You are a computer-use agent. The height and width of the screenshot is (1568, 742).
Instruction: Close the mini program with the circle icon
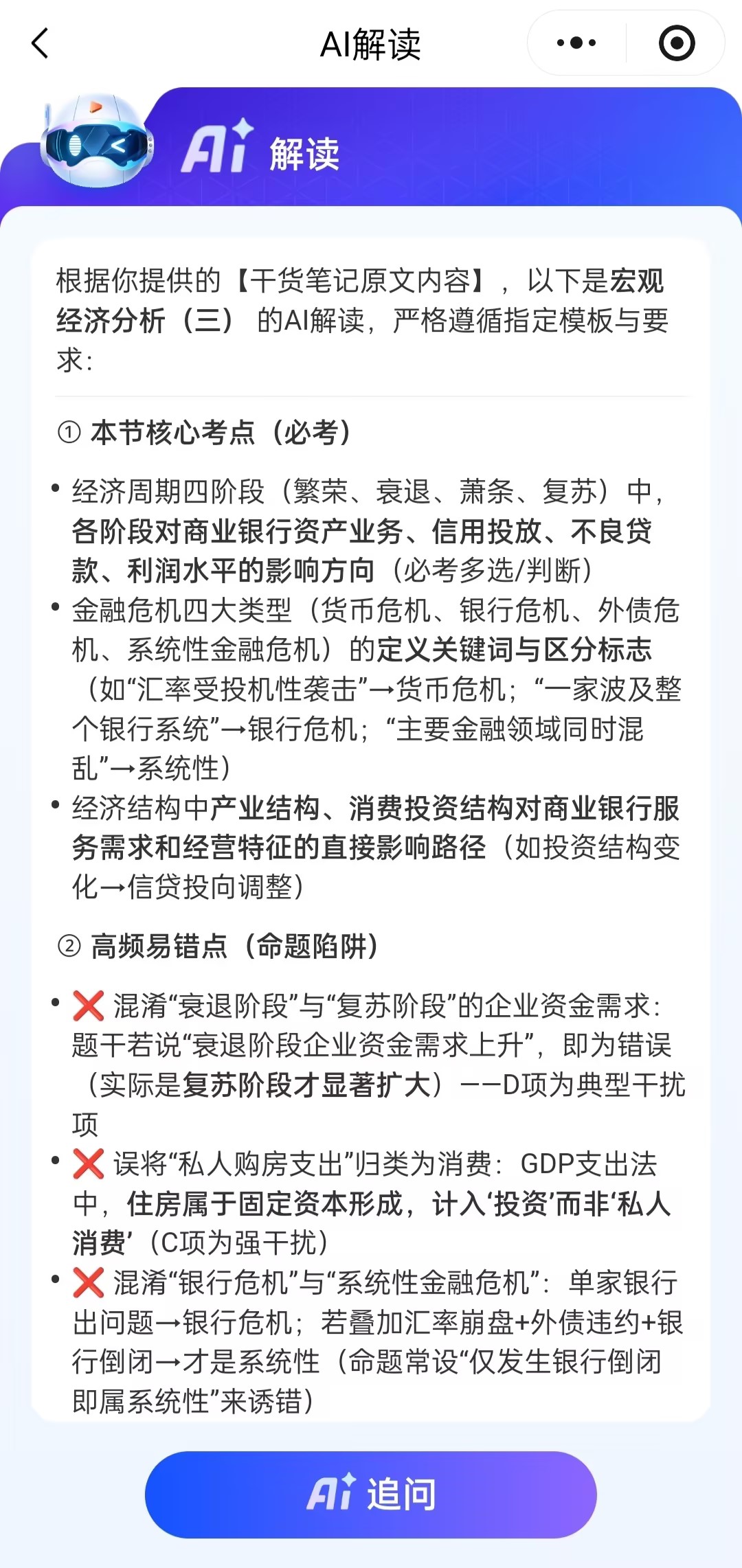(676, 43)
